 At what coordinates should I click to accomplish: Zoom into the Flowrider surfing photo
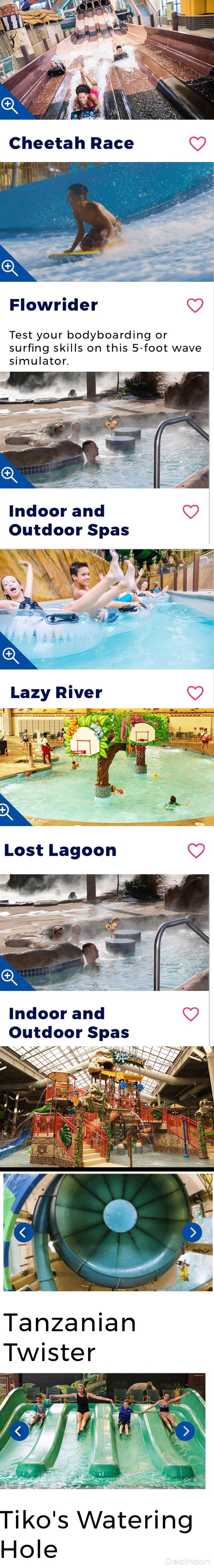pos(9,267)
